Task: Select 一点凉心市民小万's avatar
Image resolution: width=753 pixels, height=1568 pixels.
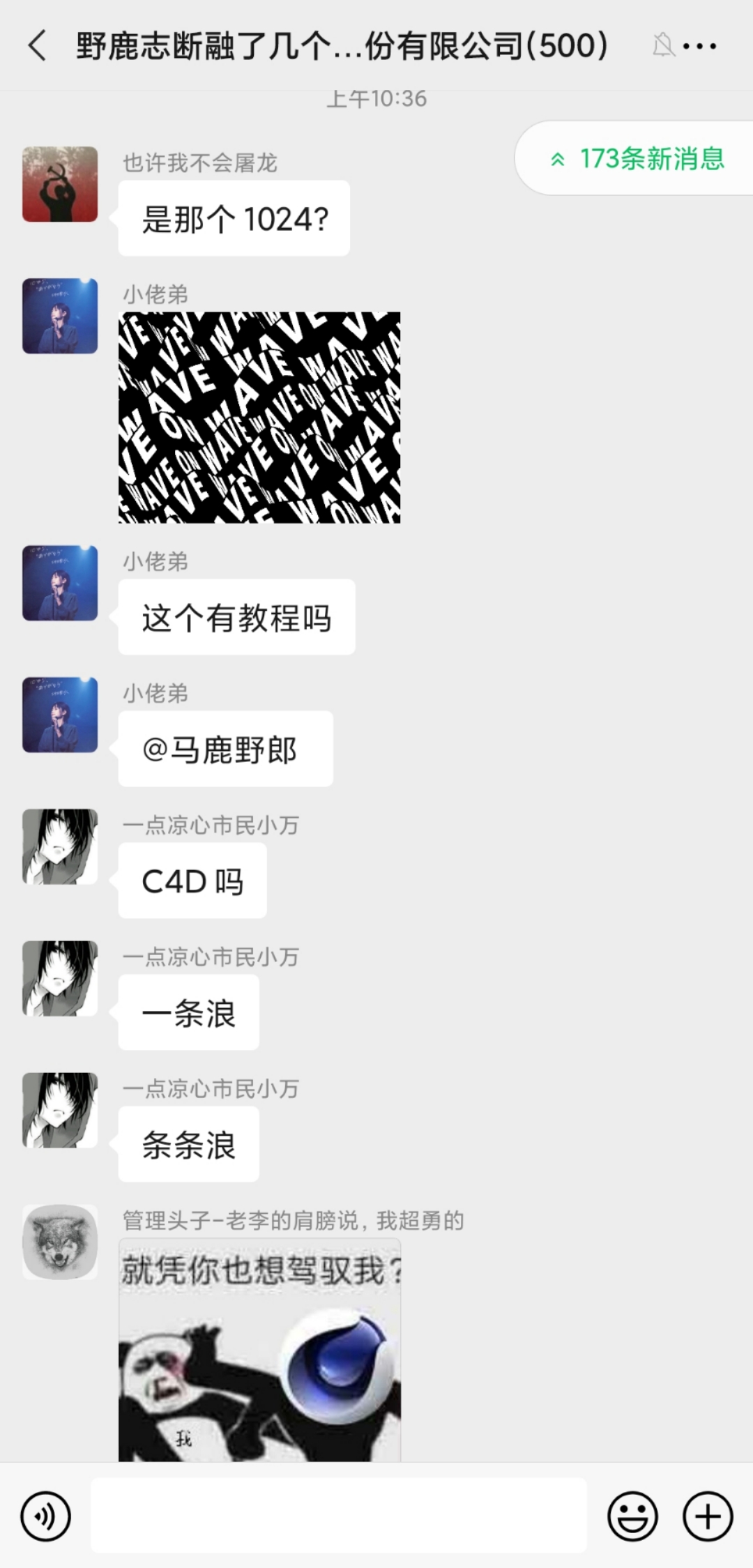Action: tap(60, 845)
